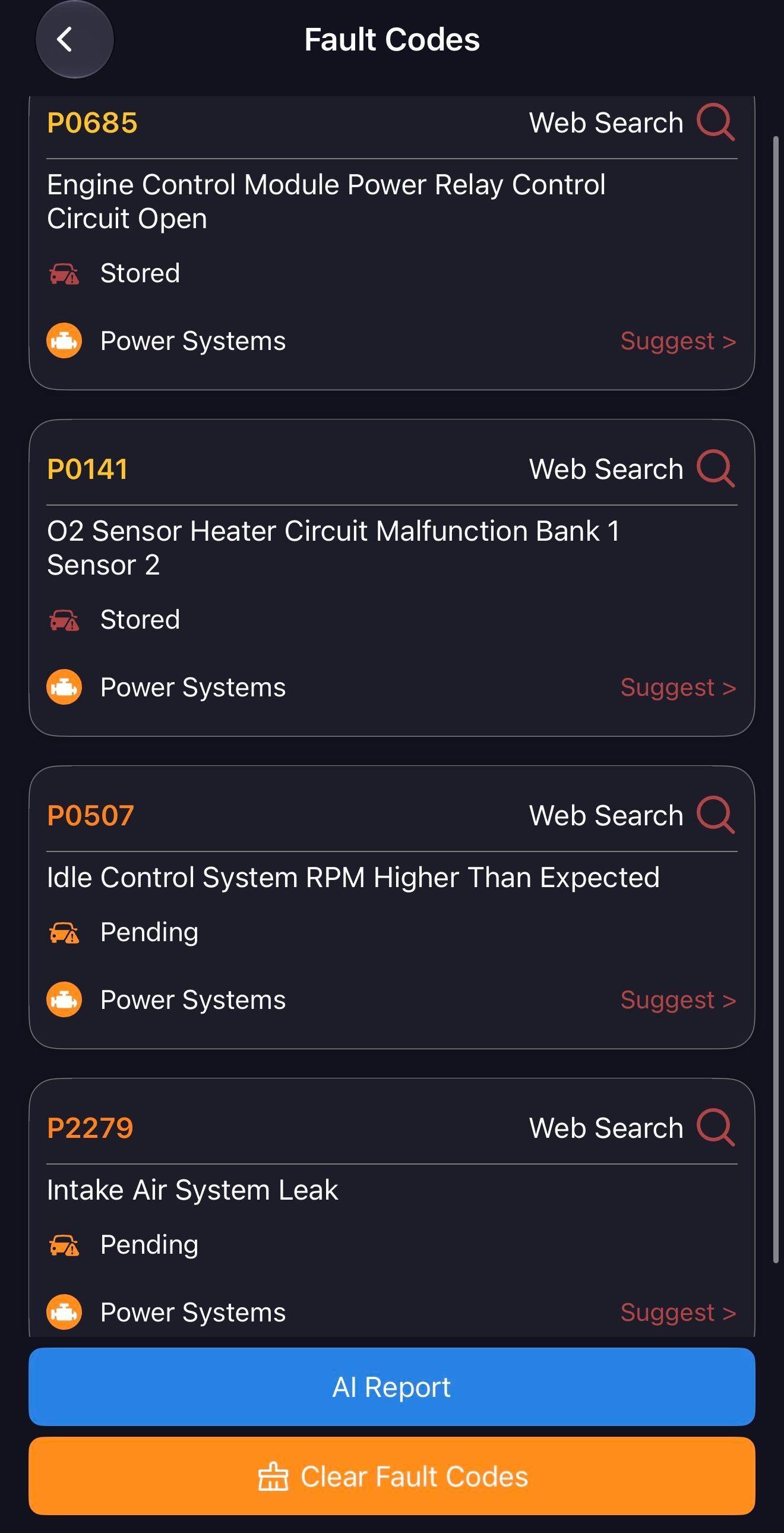Open Suggest for the P0507 code
This screenshot has height=1533, width=784.
coord(678,1000)
